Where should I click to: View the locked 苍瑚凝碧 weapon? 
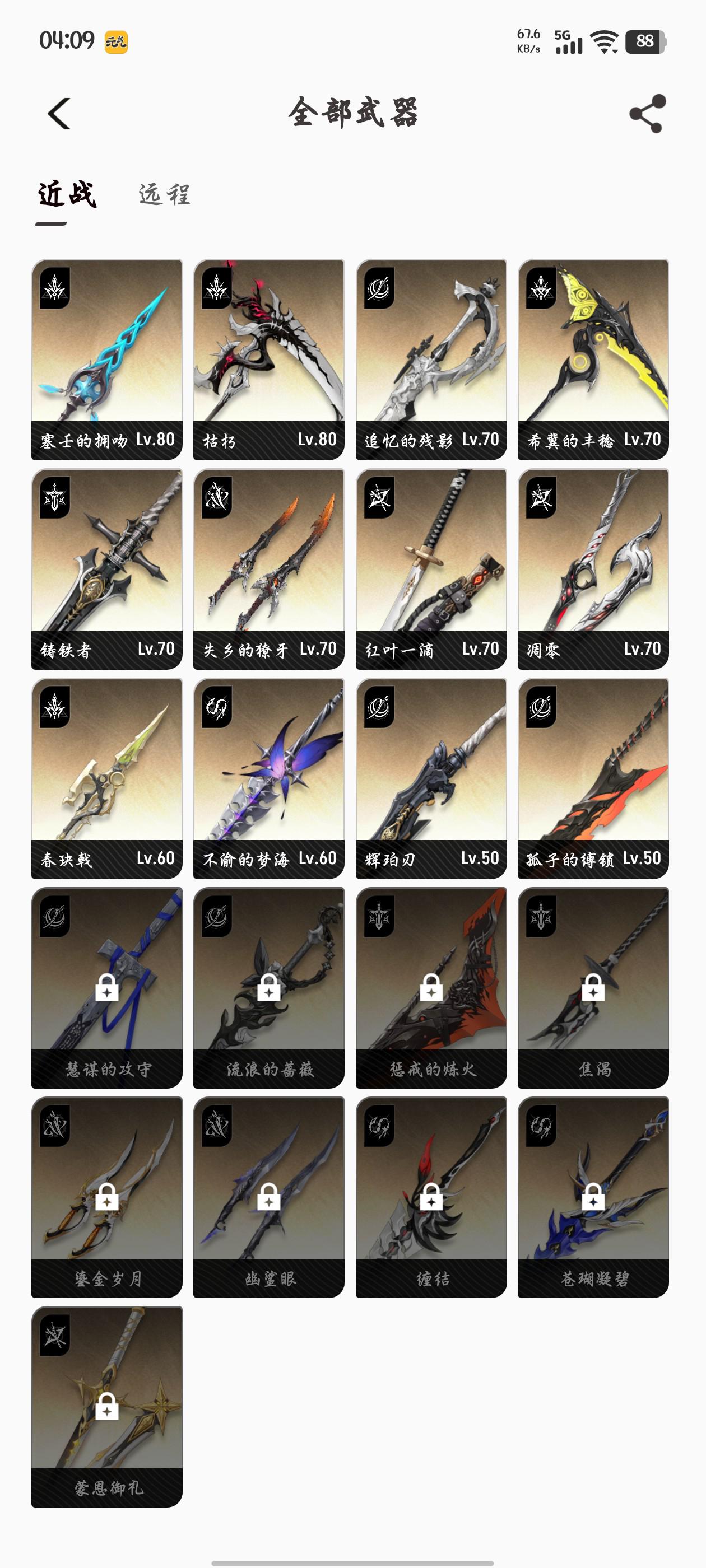click(x=593, y=1197)
